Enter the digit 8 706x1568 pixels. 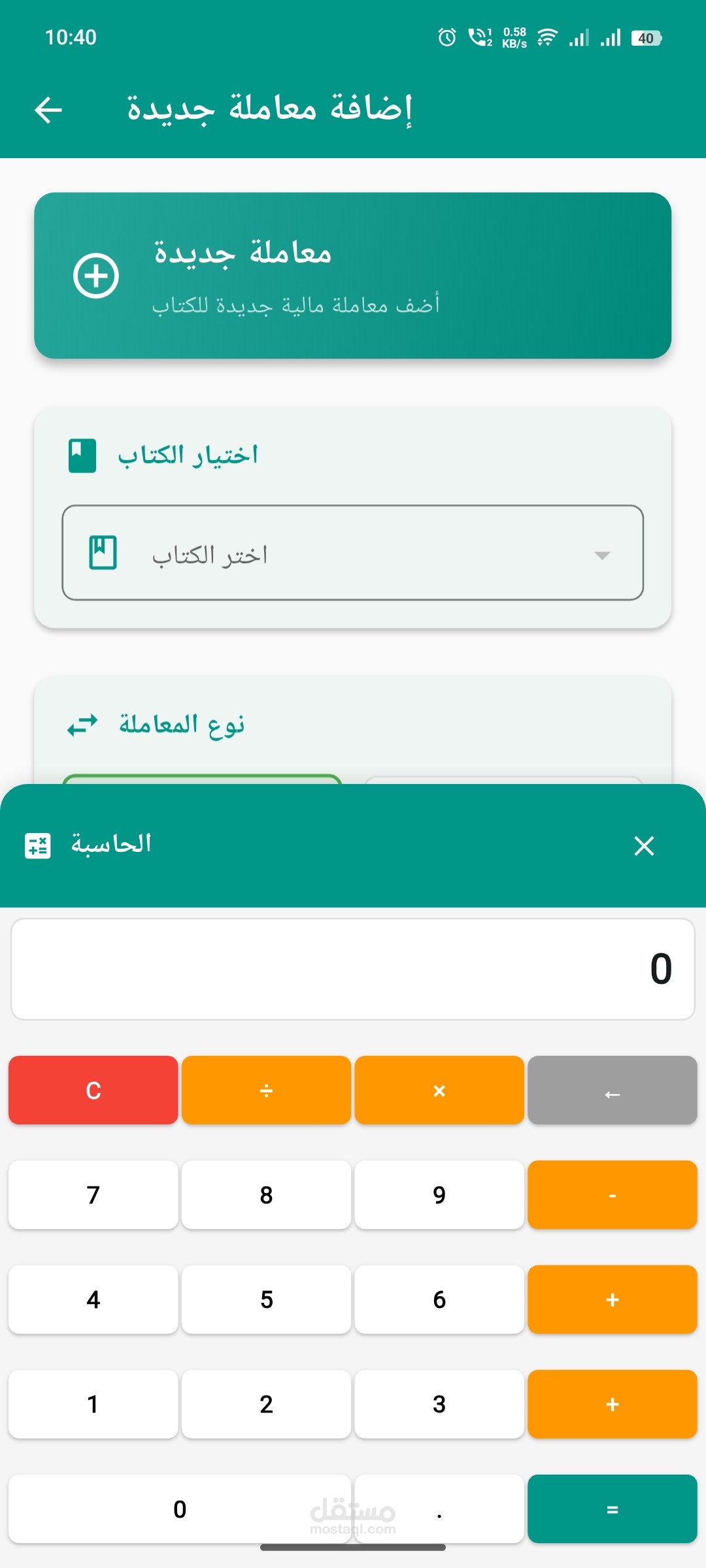[266, 1195]
